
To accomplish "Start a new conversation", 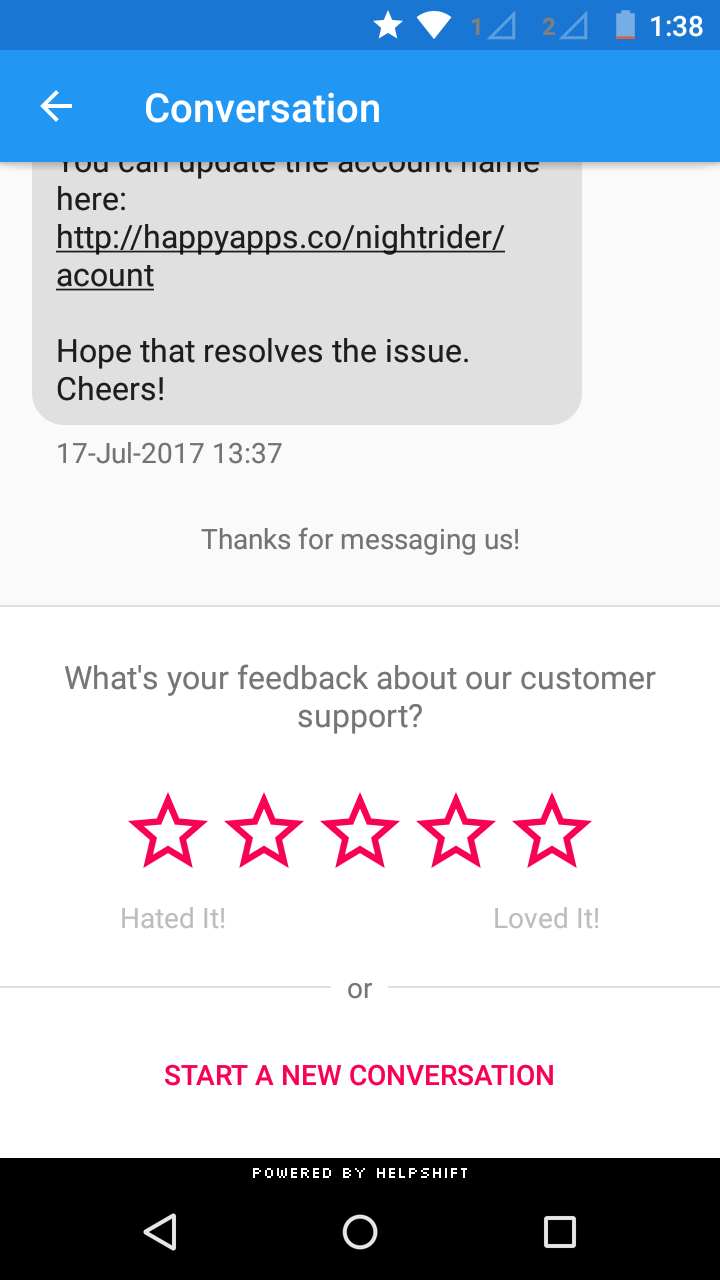I will point(358,1075).
